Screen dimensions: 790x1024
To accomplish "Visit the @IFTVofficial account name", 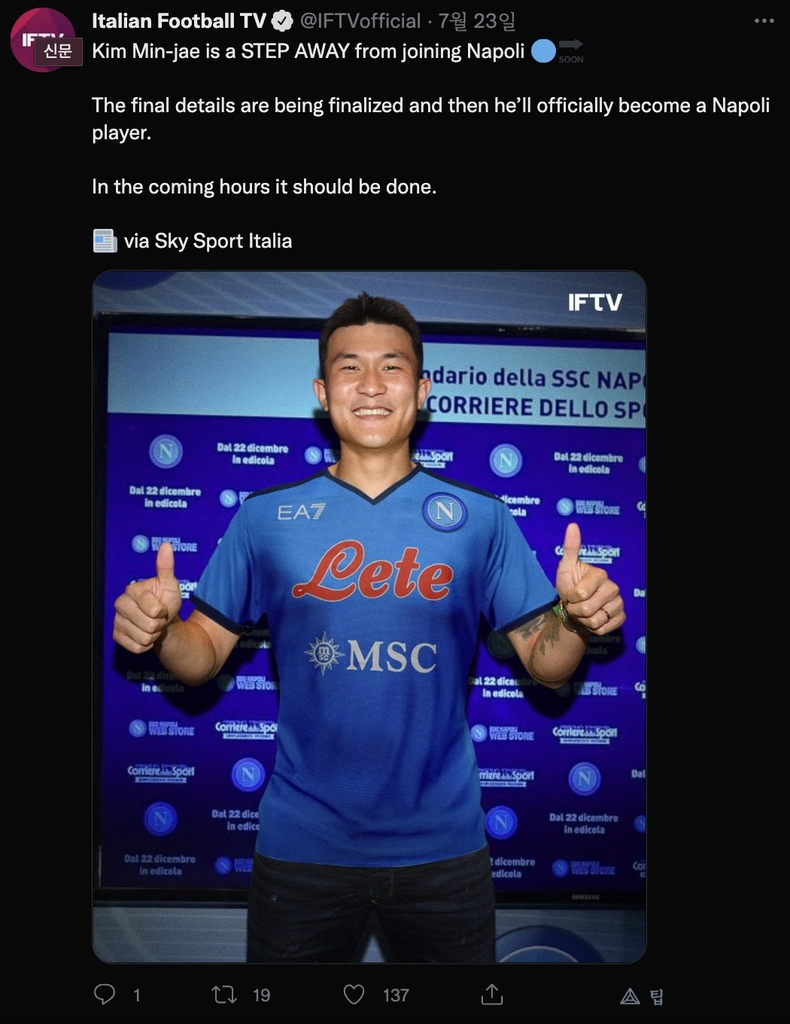I will click(360, 20).
